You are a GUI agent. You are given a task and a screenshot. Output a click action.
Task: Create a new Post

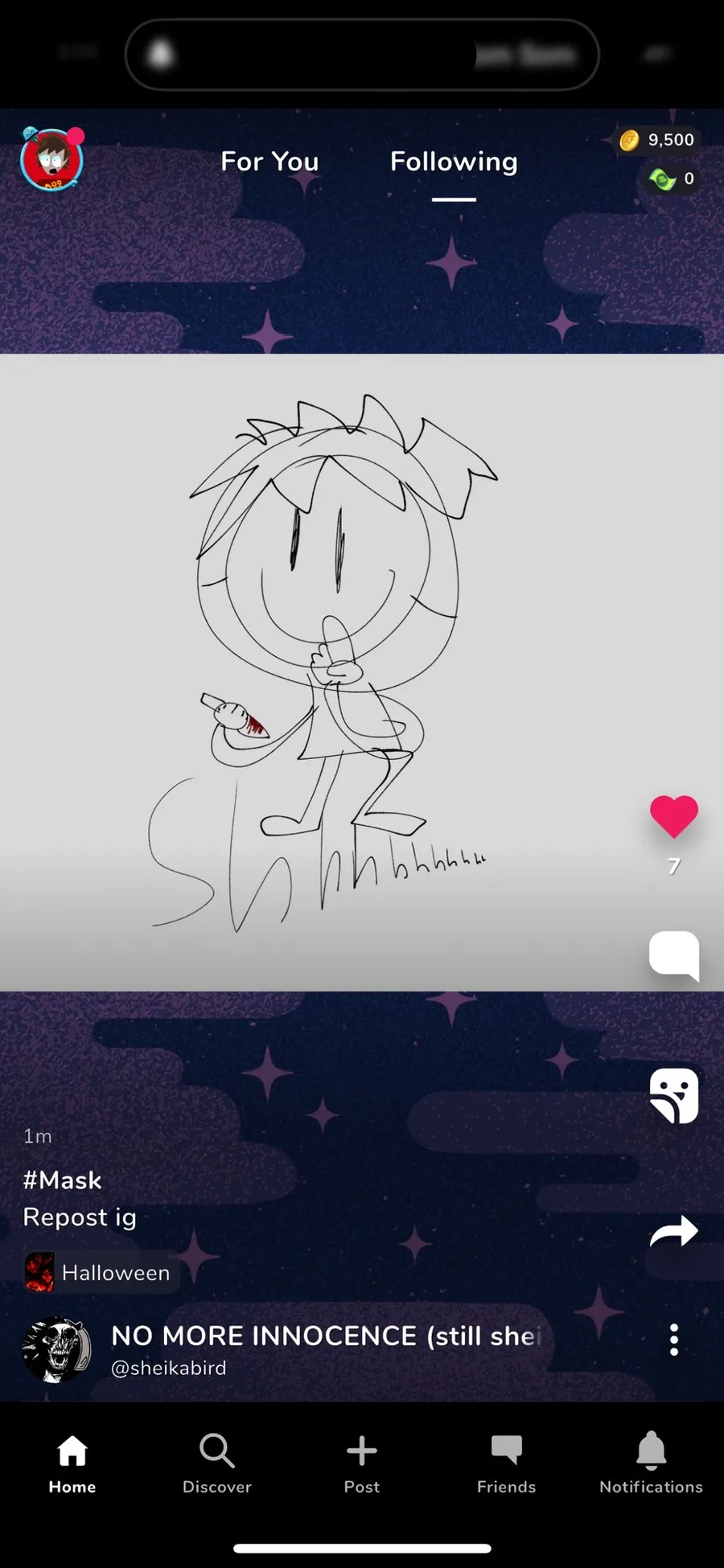pyautogui.click(x=362, y=1463)
